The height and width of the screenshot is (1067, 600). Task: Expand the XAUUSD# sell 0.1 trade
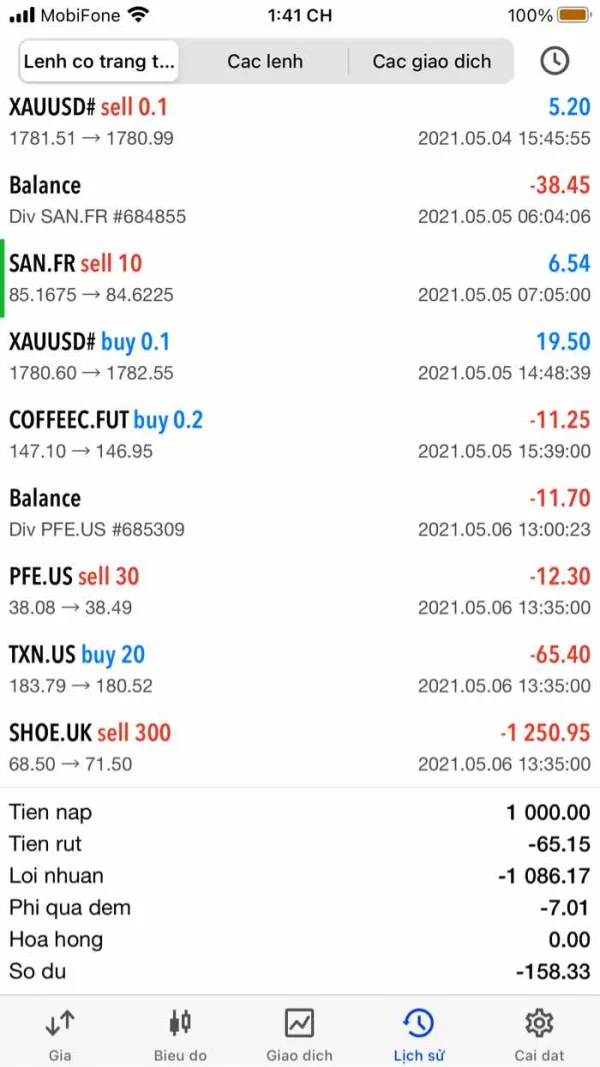click(x=300, y=121)
